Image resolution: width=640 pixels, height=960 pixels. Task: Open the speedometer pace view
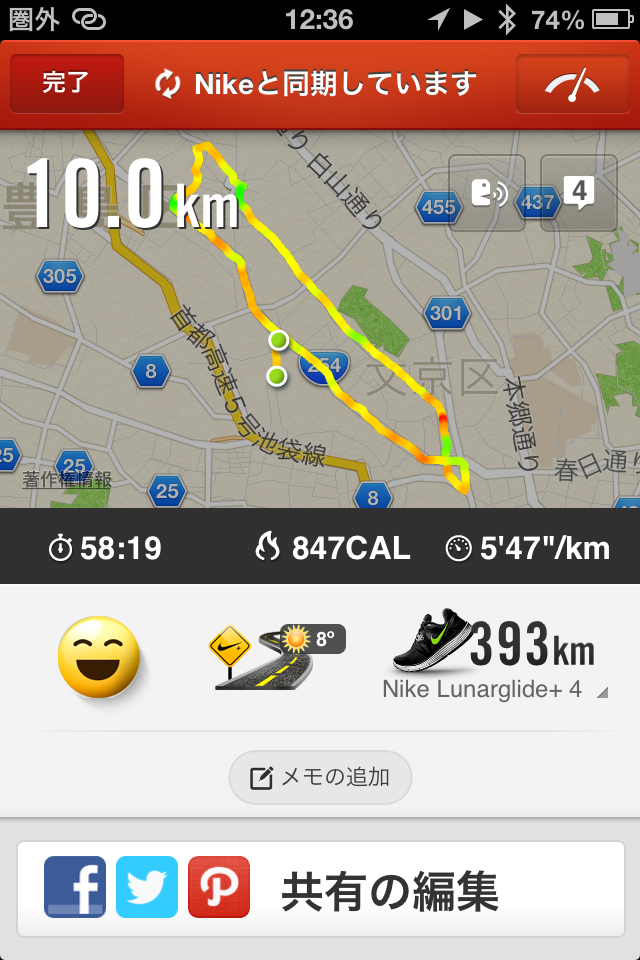click(x=572, y=84)
